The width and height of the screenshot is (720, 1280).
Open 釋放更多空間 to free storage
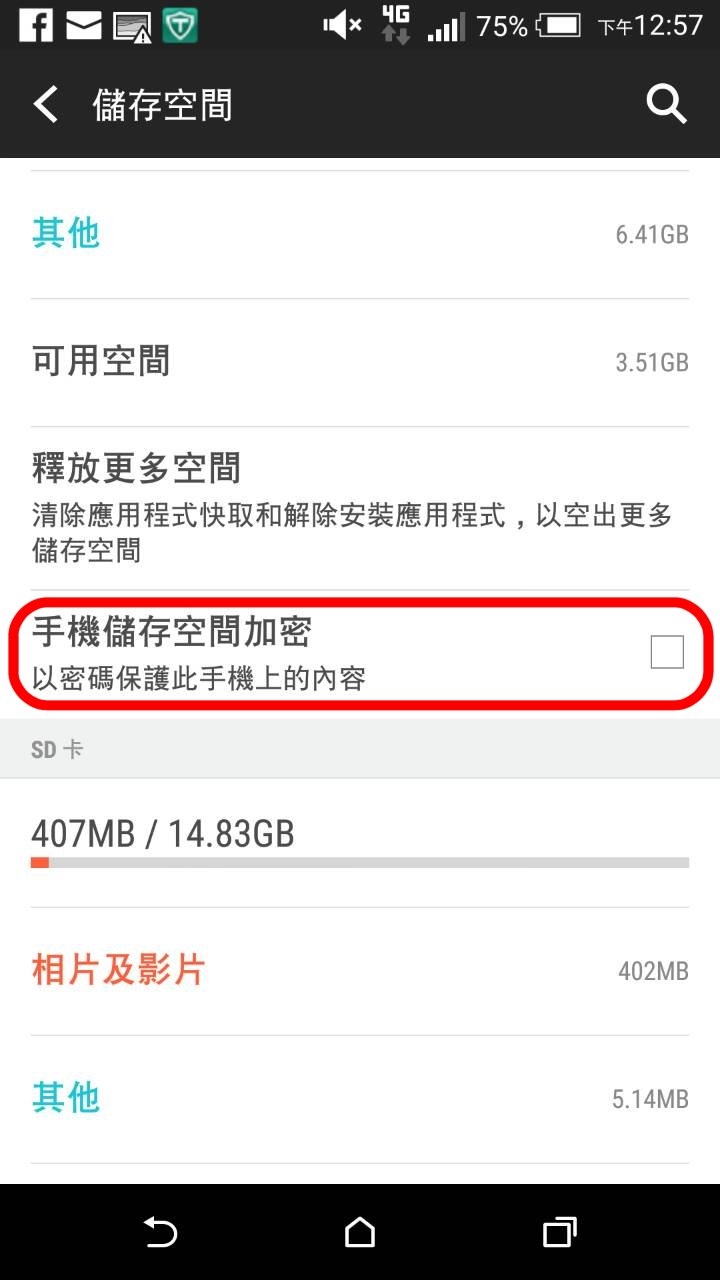pyautogui.click(x=360, y=508)
